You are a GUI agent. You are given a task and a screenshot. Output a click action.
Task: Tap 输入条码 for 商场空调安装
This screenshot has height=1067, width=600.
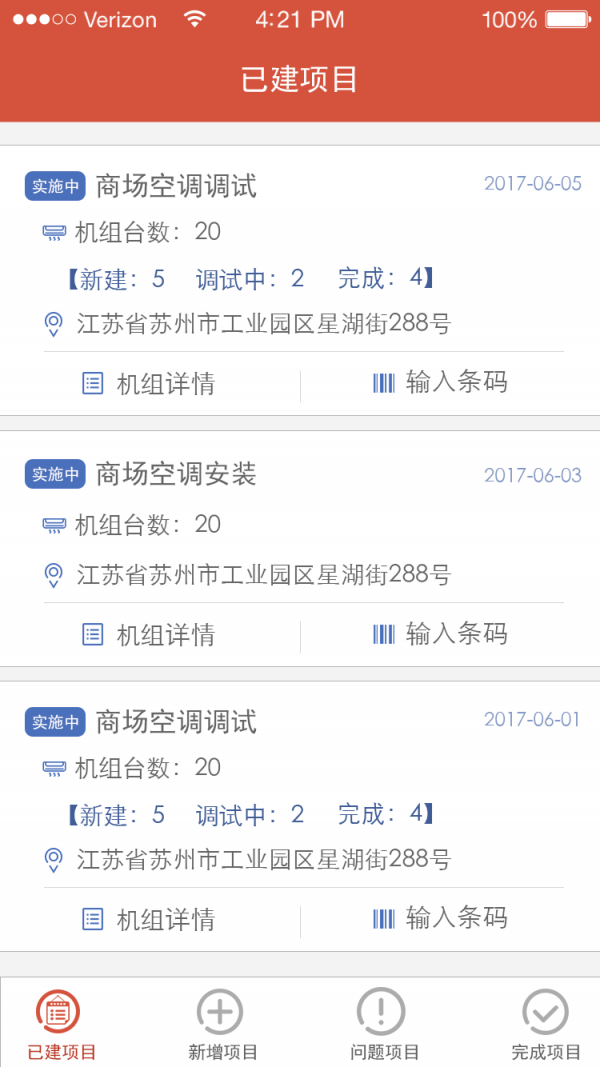tap(440, 634)
